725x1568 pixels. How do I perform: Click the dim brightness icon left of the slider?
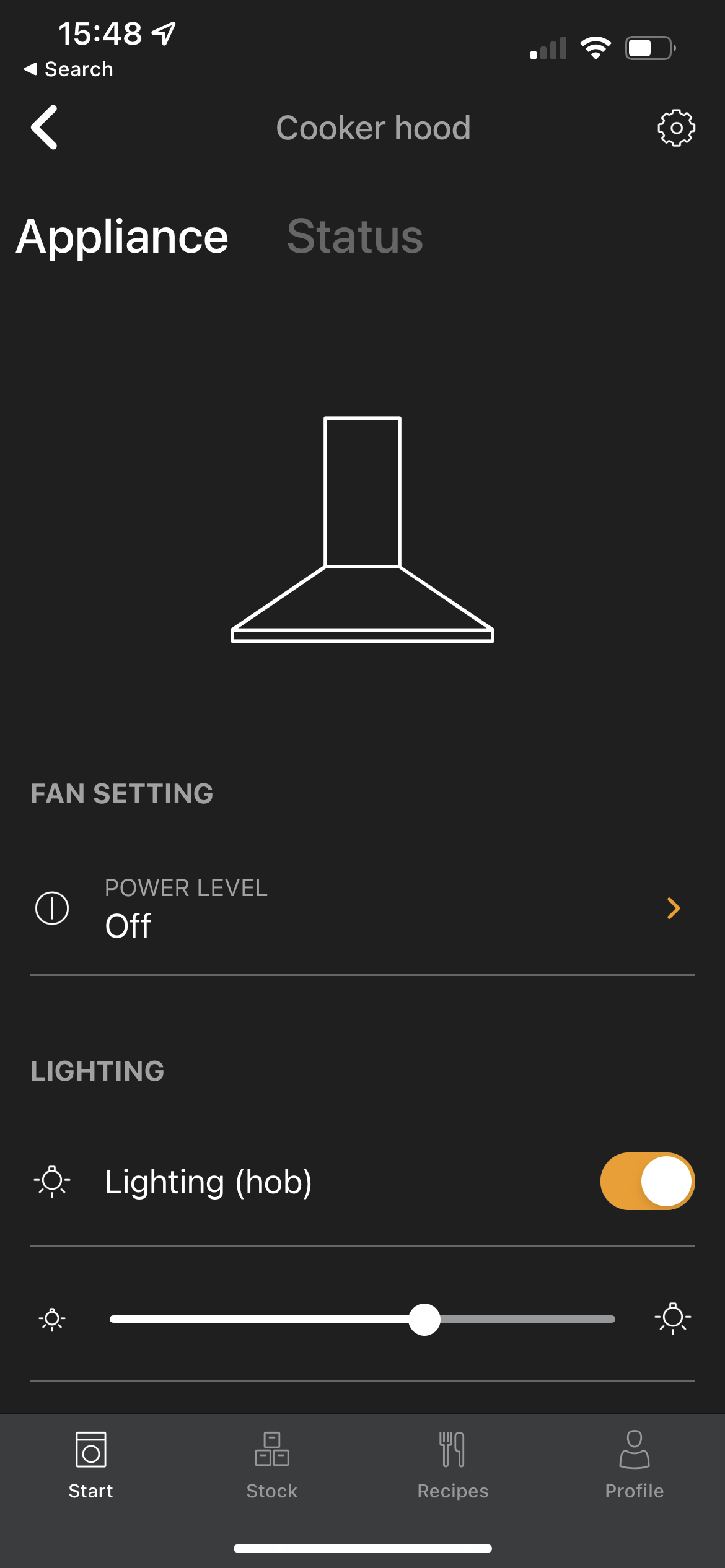point(52,1318)
